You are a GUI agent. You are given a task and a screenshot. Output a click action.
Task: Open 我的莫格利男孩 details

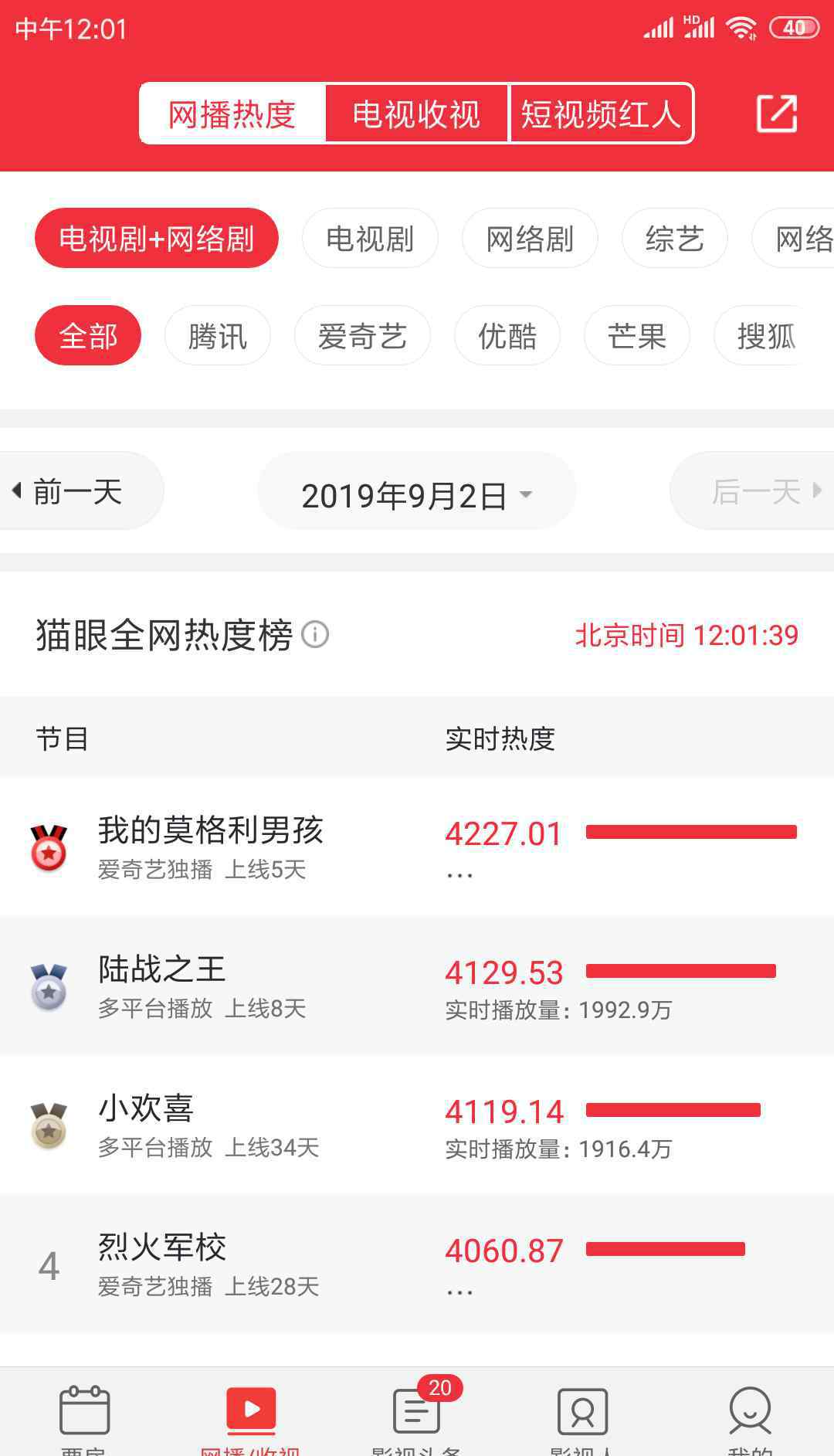[417, 847]
